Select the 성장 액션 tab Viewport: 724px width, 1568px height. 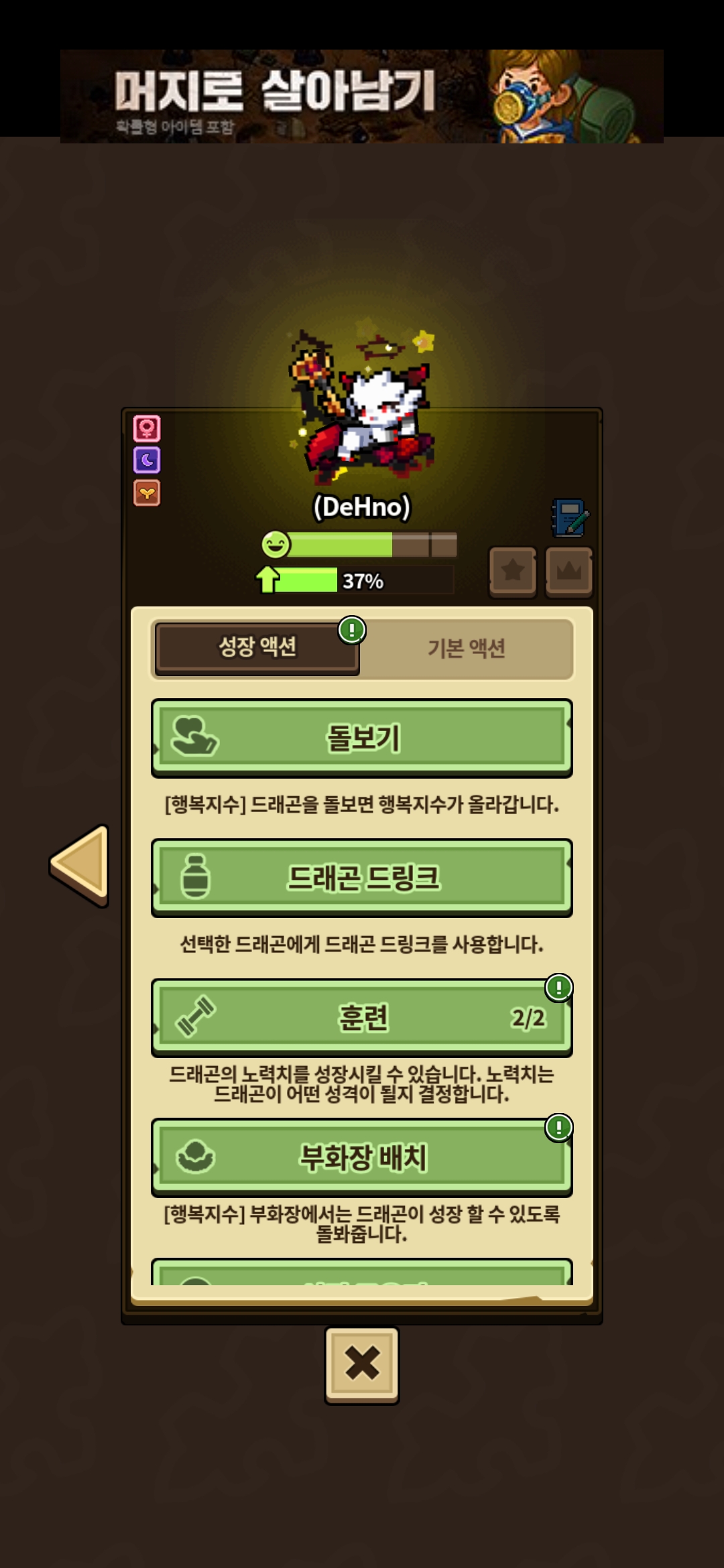[x=257, y=647]
